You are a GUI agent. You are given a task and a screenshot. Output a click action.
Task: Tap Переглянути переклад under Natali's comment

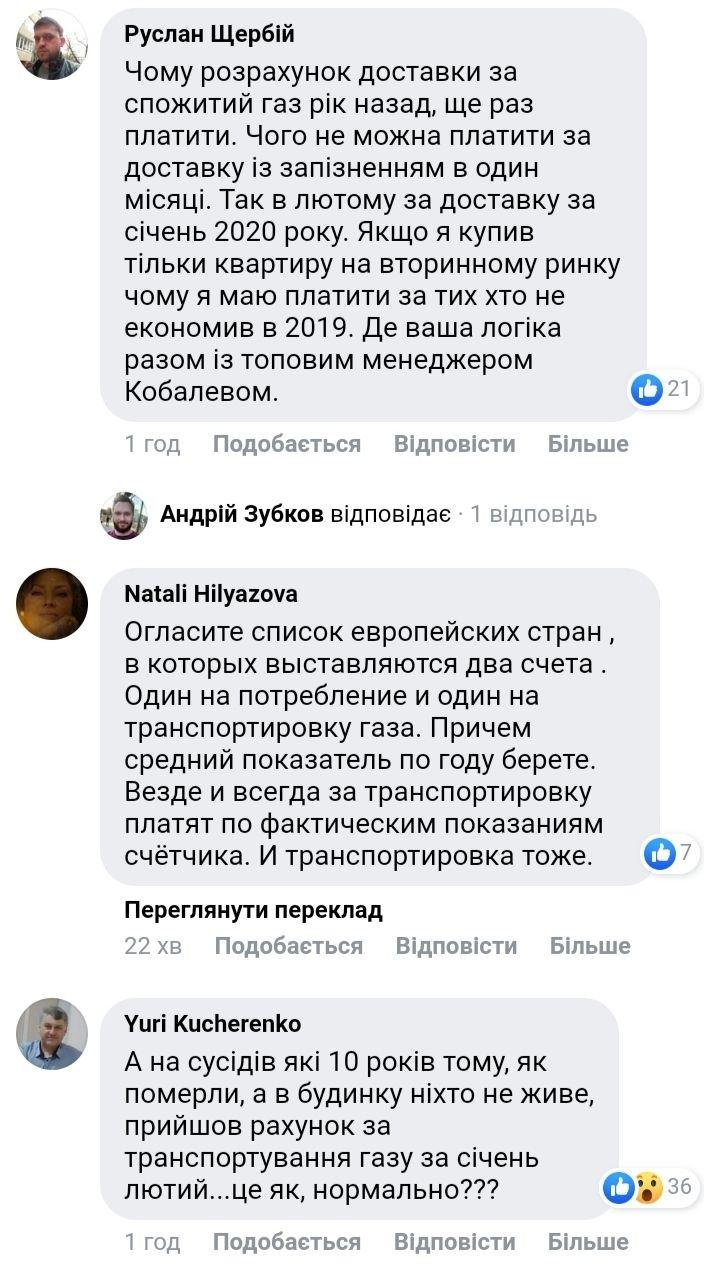tap(253, 910)
